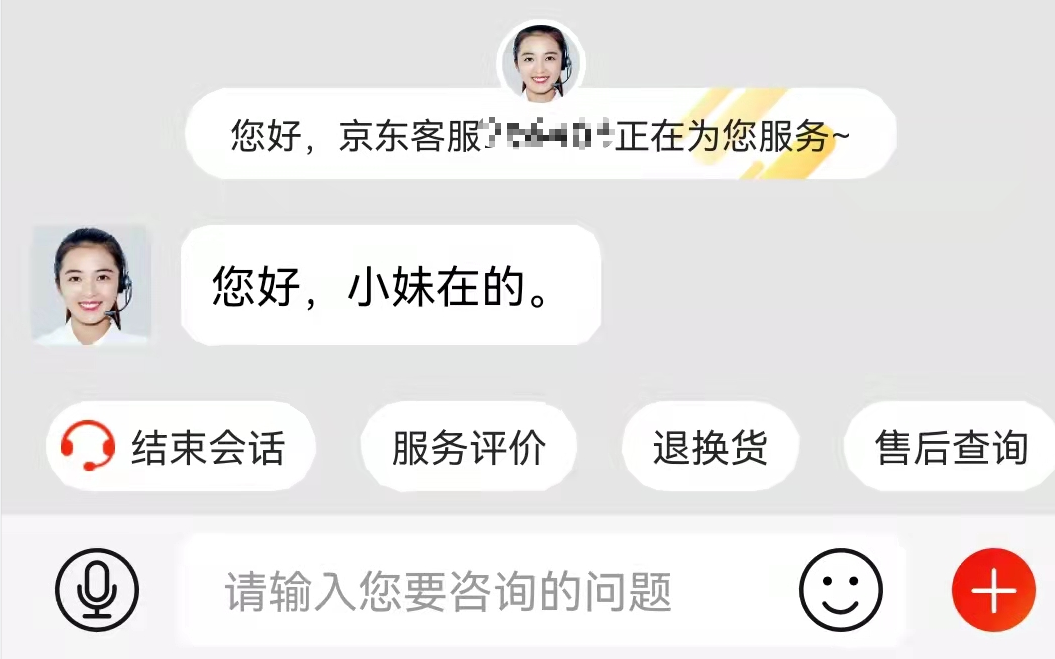End the chat with 结束会话
Screen dimensions: 1055x659
181,447
